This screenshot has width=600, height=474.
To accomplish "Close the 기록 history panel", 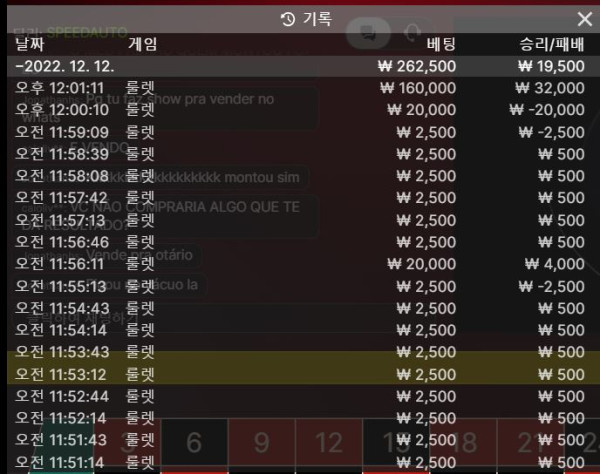I will (584, 18).
